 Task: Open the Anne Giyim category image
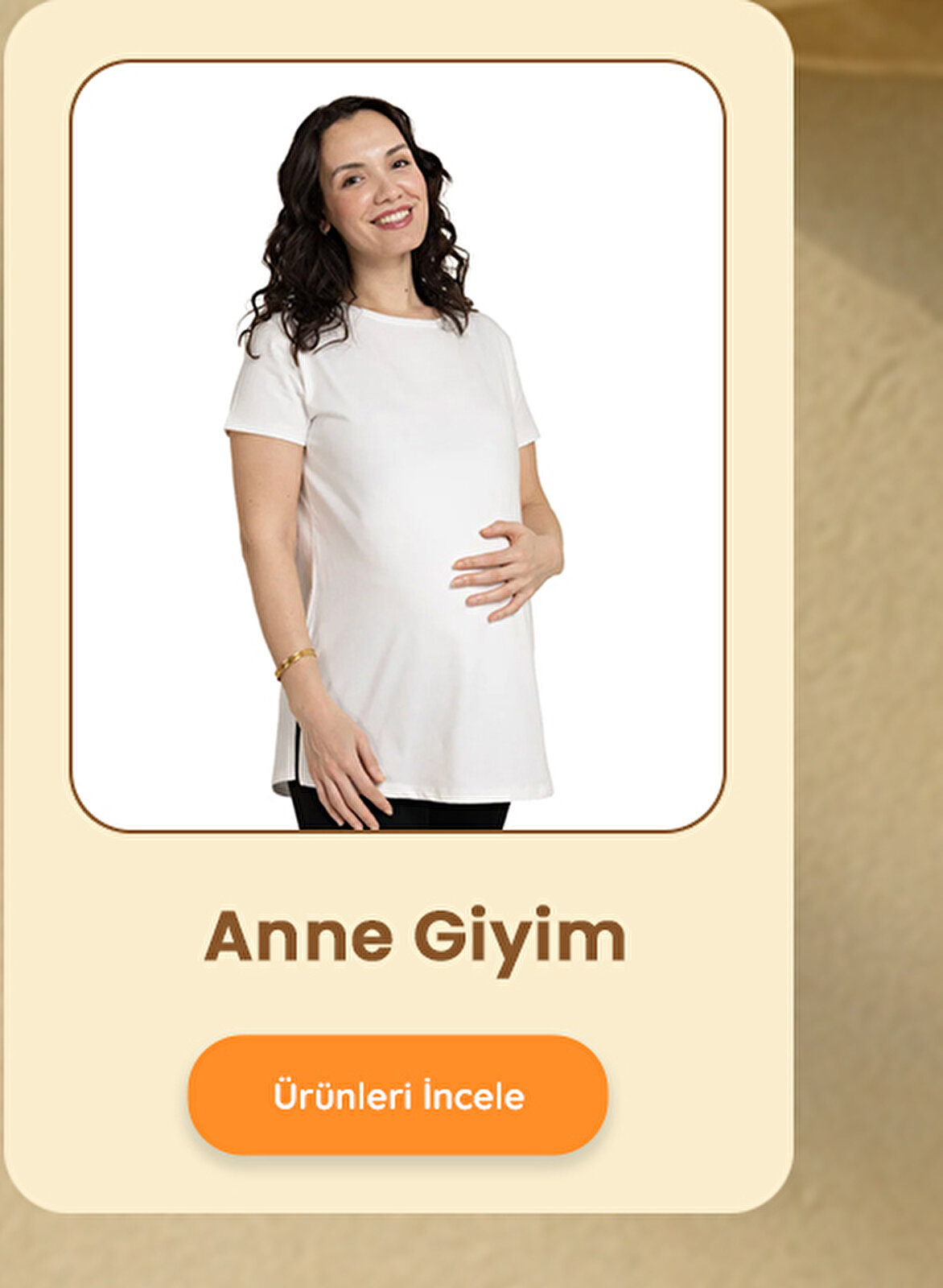pyautogui.click(x=397, y=445)
